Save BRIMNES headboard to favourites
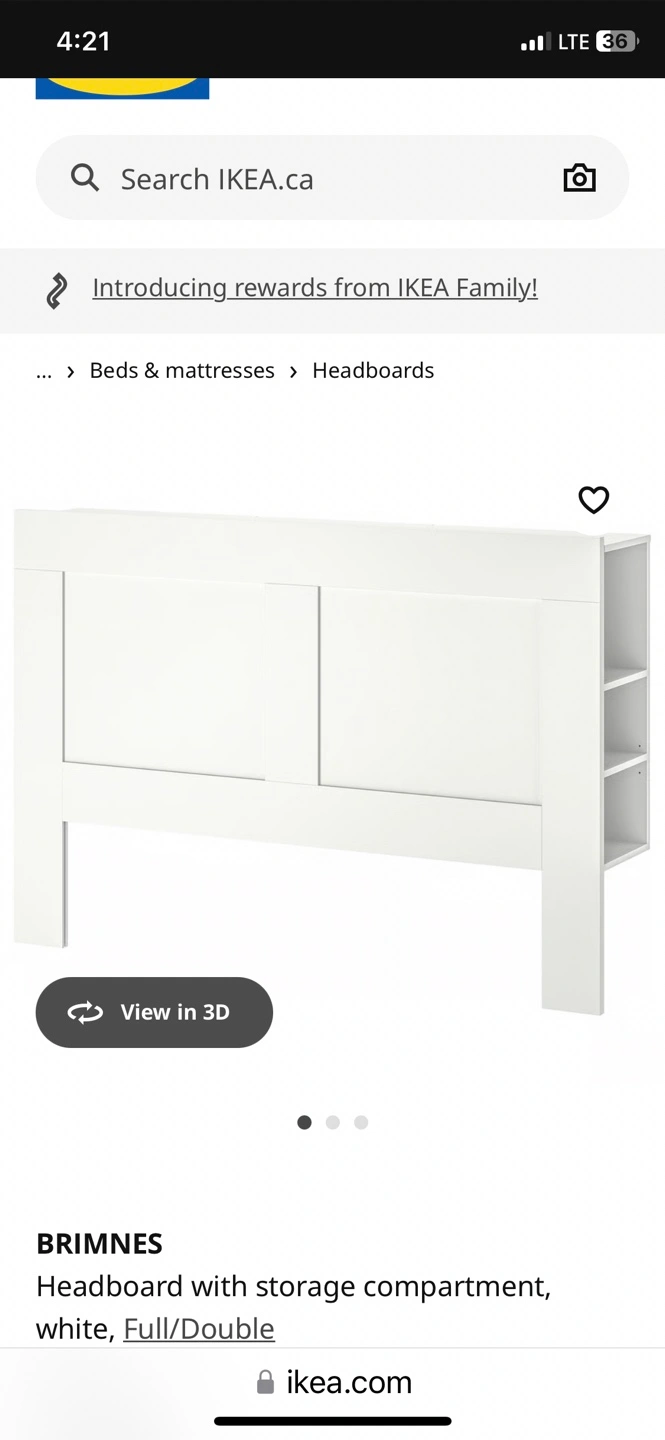This screenshot has height=1440, width=665. click(x=594, y=499)
